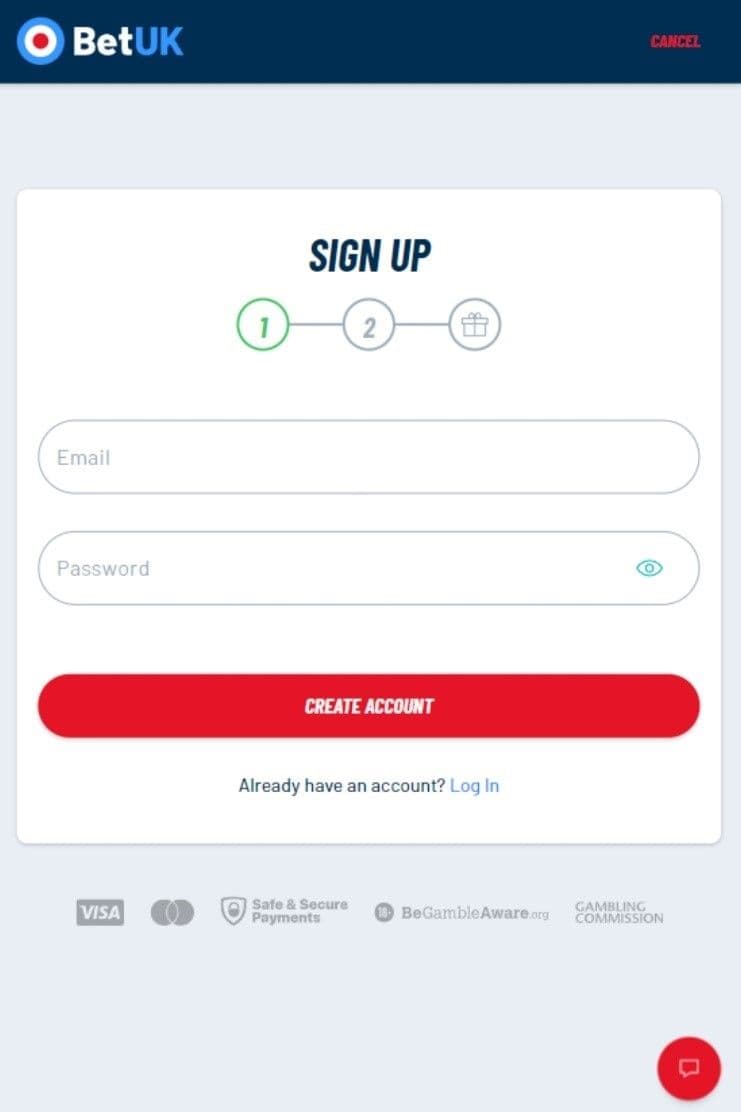
Task: Select step 1 in the signup progress
Action: click(263, 324)
